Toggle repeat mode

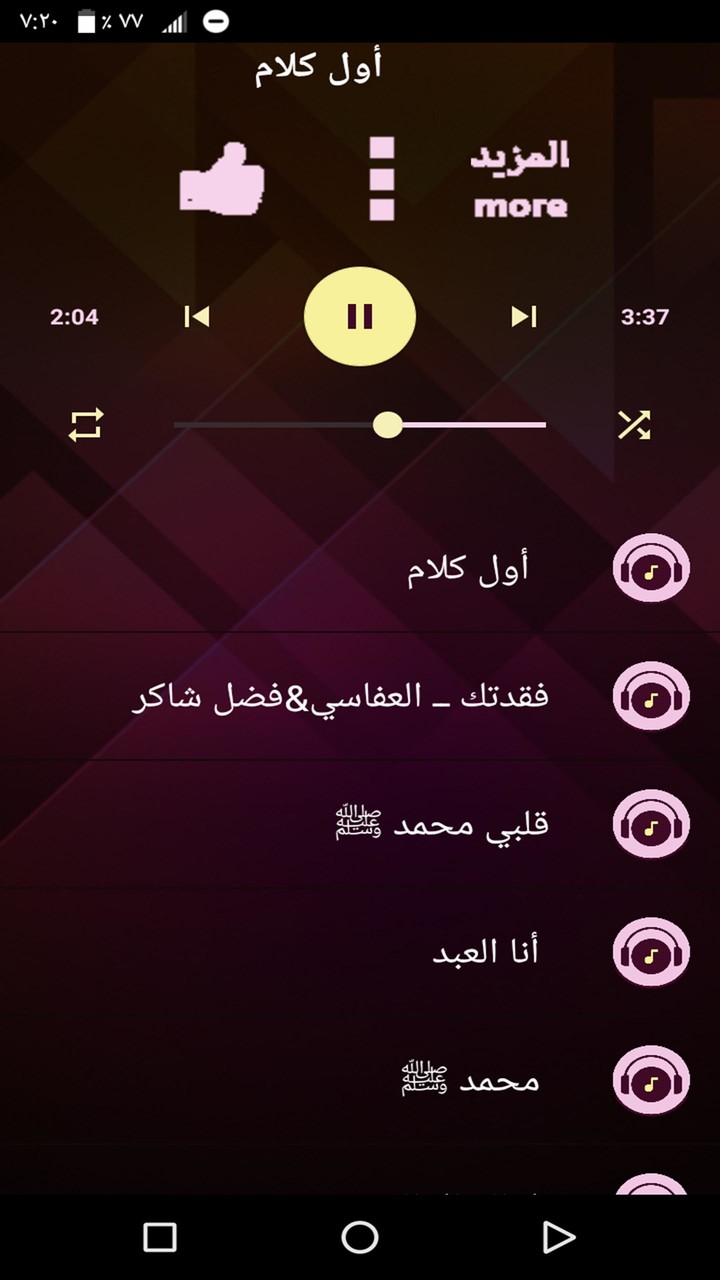tap(86, 425)
